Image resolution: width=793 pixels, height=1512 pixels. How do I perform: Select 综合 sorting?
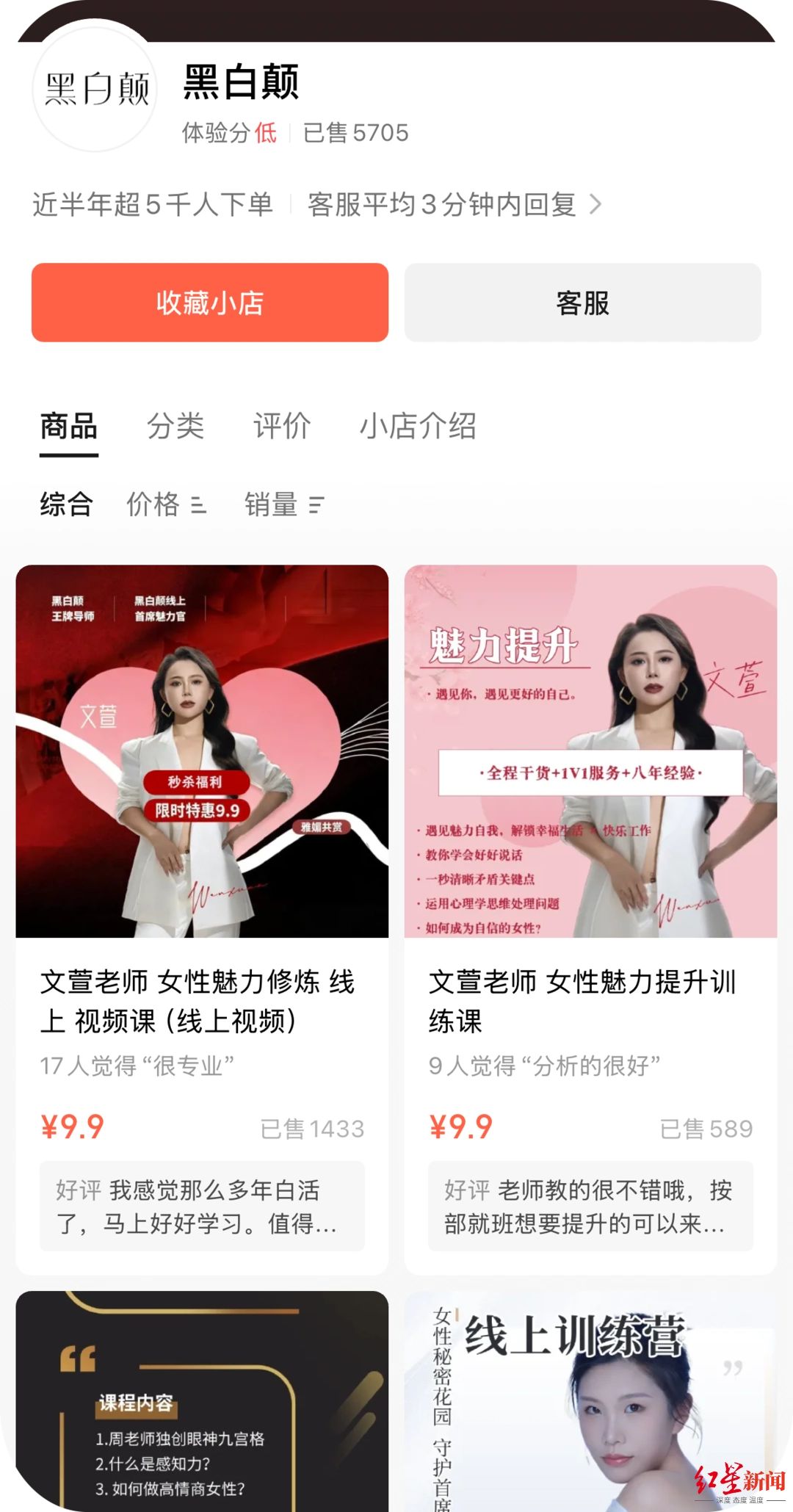pos(66,504)
